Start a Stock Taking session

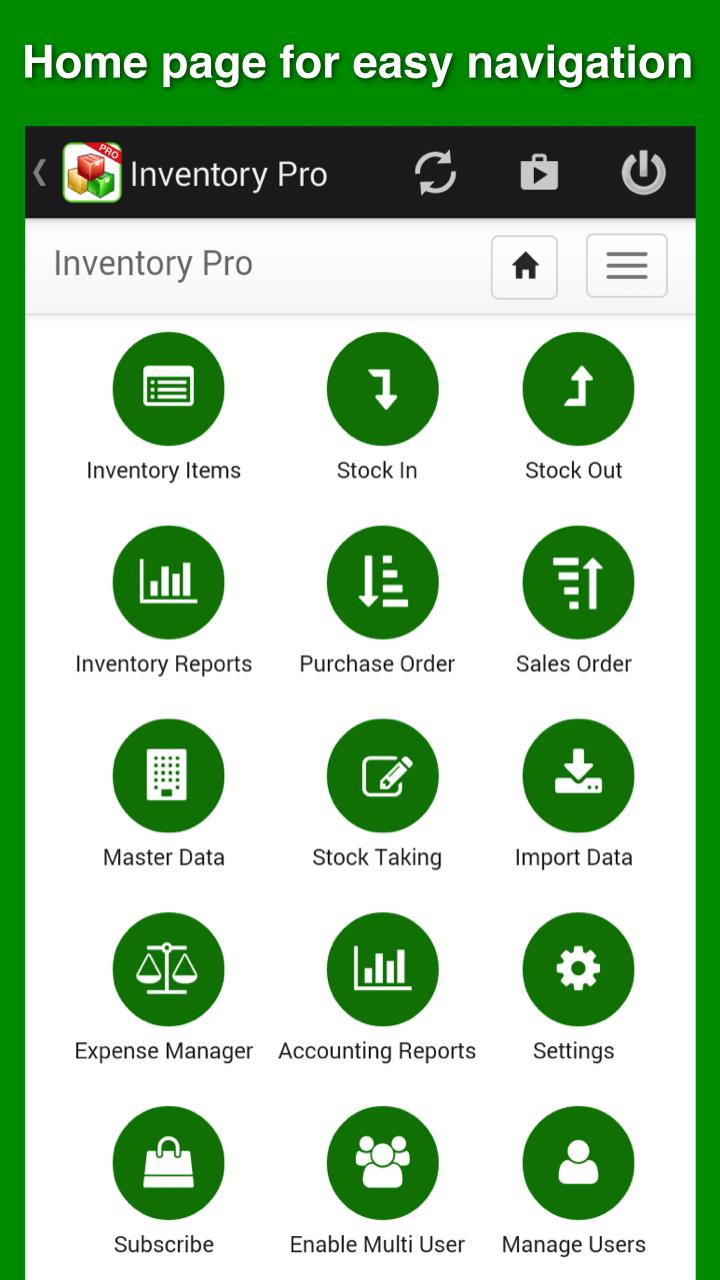(382, 776)
